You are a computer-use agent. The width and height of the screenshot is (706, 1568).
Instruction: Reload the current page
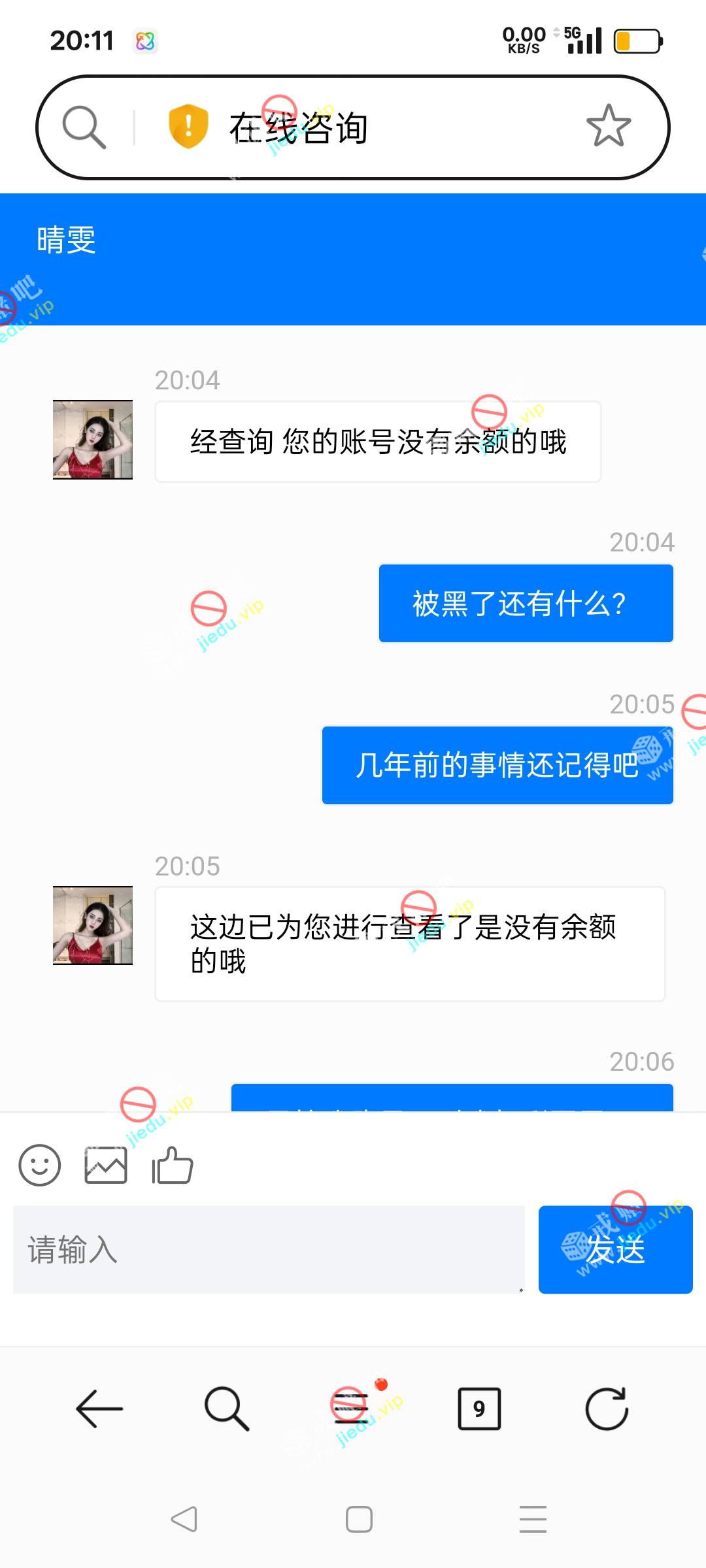click(607, 1409)
